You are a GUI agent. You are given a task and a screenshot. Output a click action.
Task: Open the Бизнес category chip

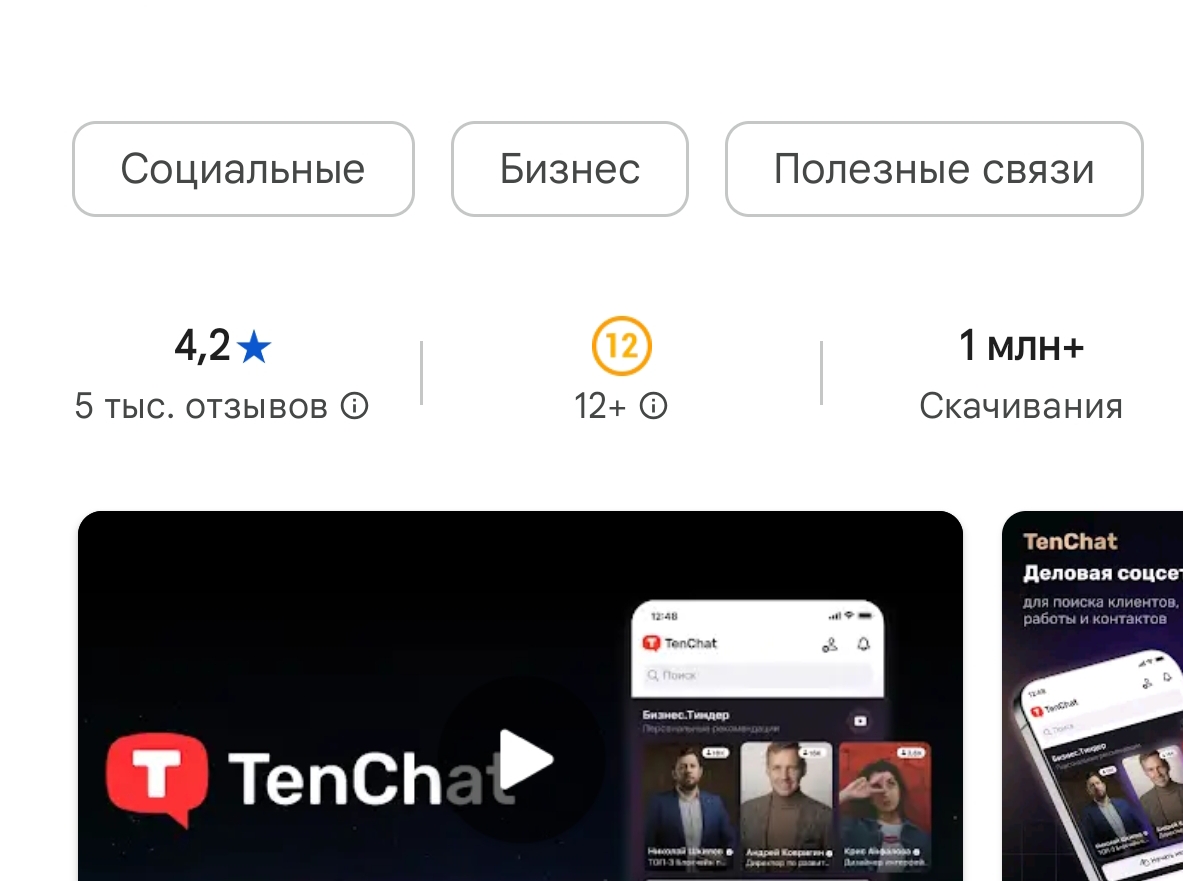click(569, 169)
